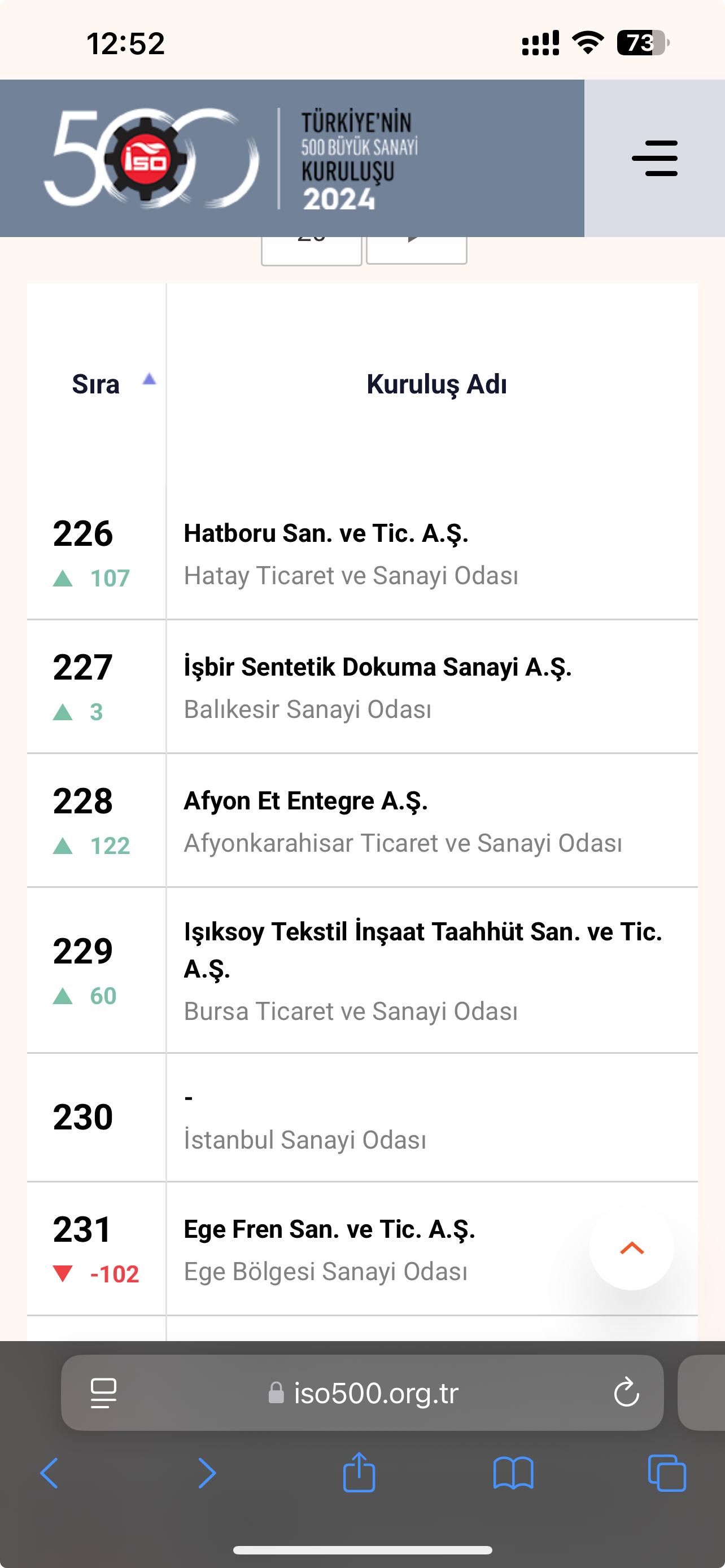
Task: Open the Afyon Et Entegre A.Ş. row
Action: pyautogui.click(x=305, y=801)
